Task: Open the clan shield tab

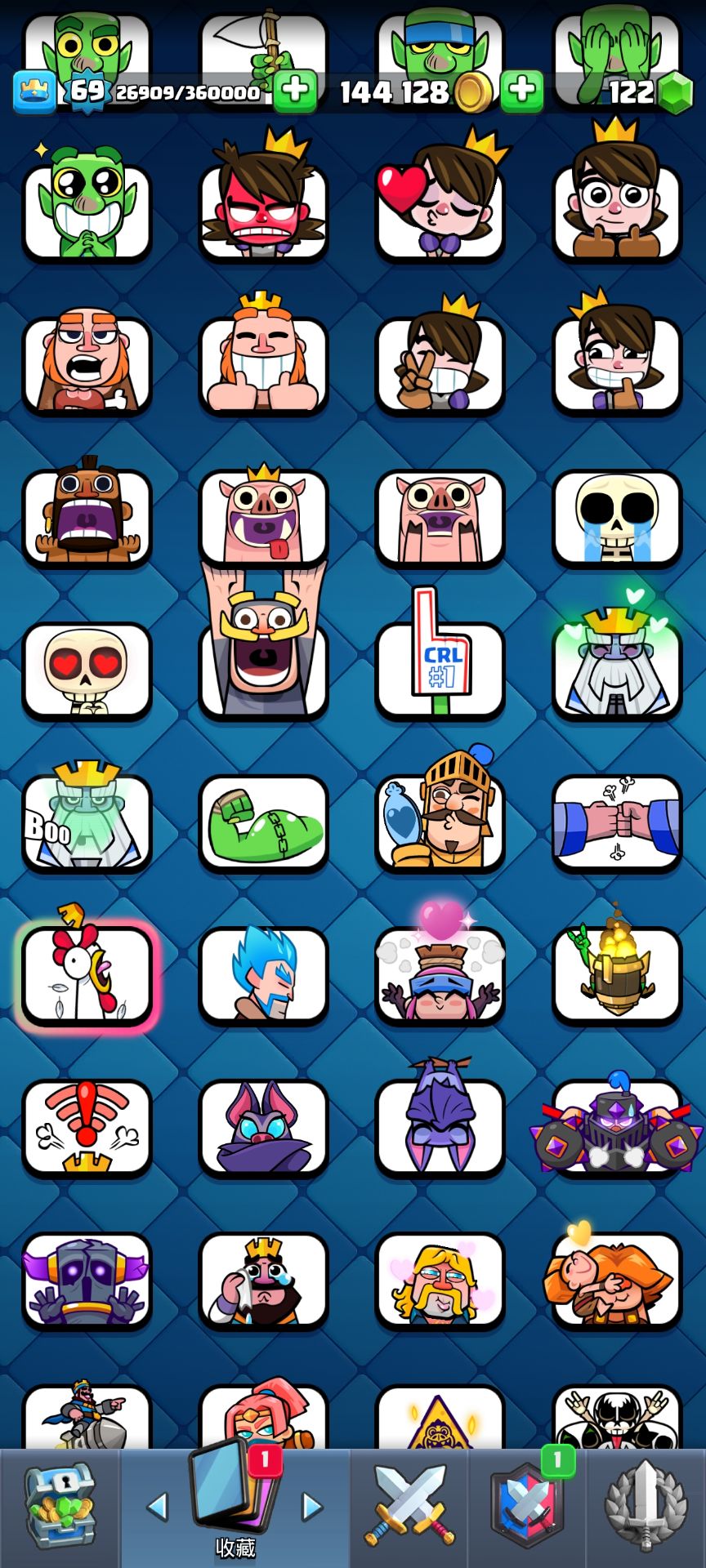Action: 527,1507
